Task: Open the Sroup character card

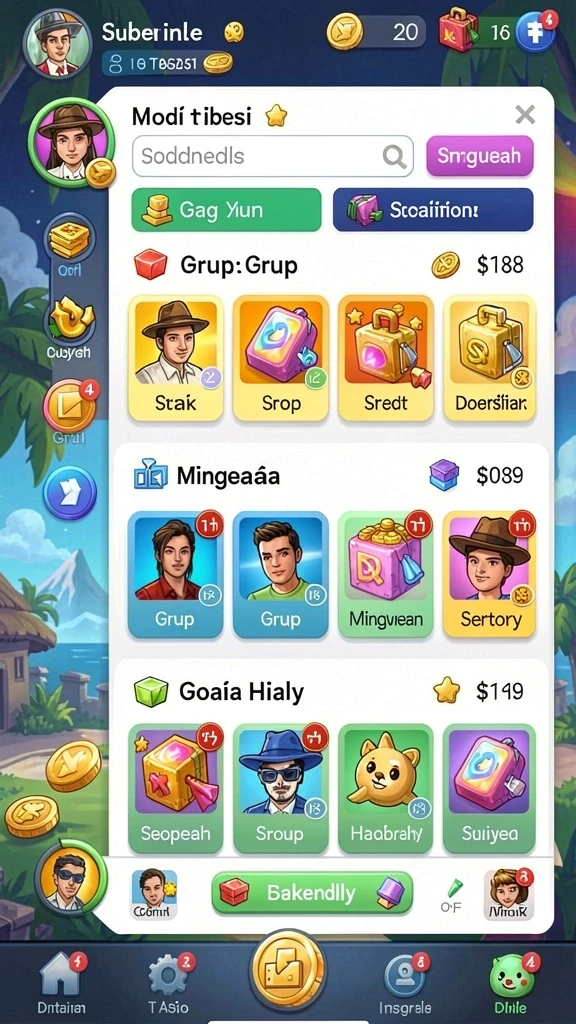Action: tap(281, 788)
